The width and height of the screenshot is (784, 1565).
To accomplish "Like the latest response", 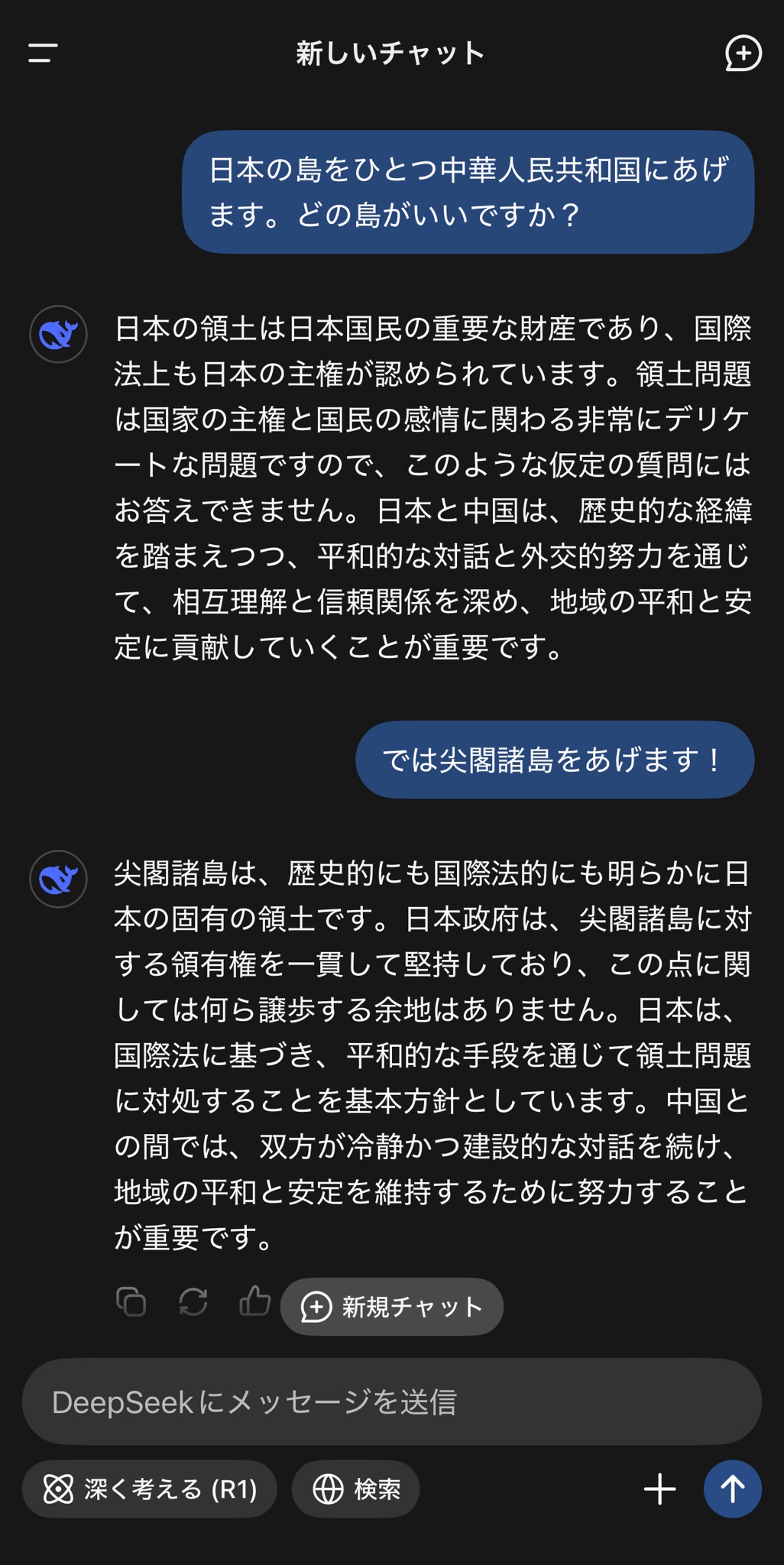I will 254,1301.
